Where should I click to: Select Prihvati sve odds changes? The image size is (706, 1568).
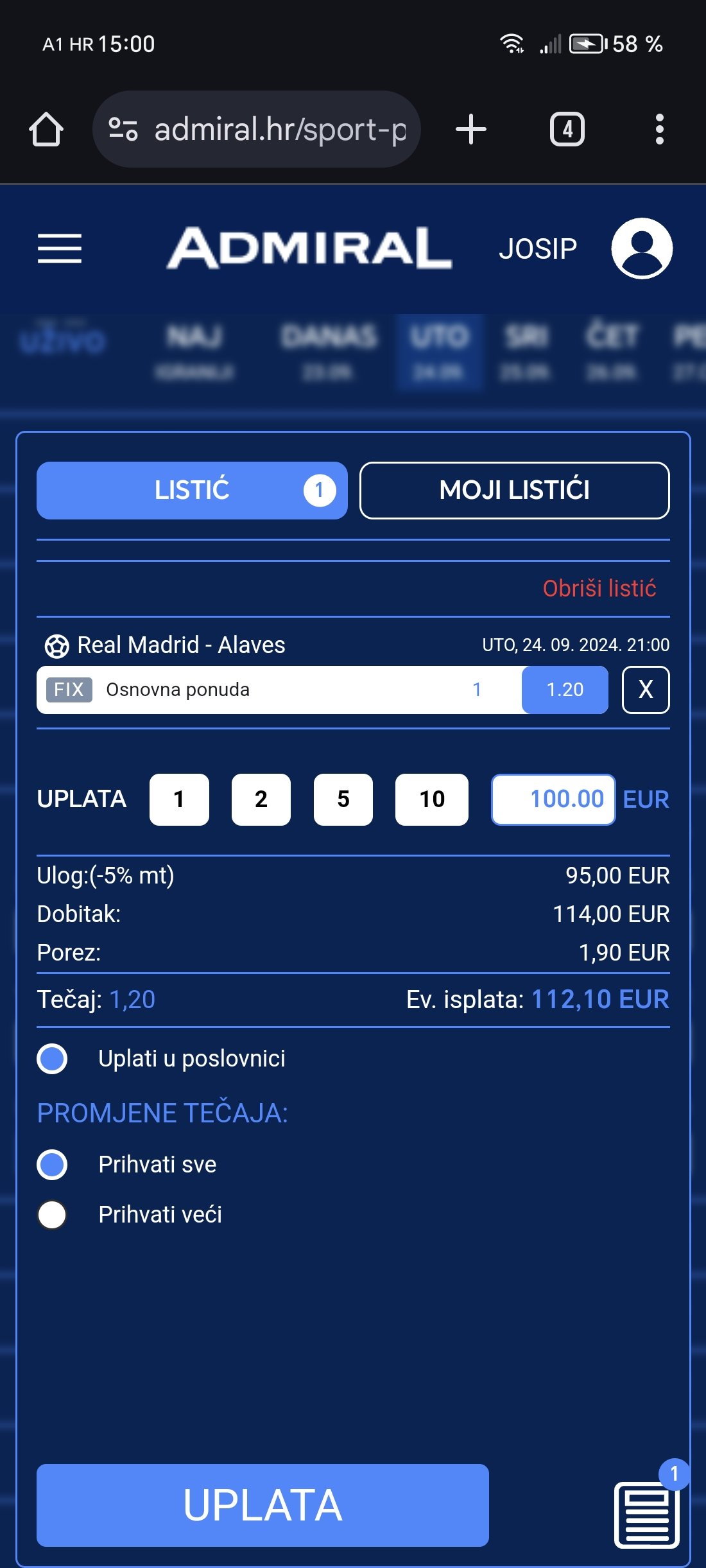[x=53, y=1165]
